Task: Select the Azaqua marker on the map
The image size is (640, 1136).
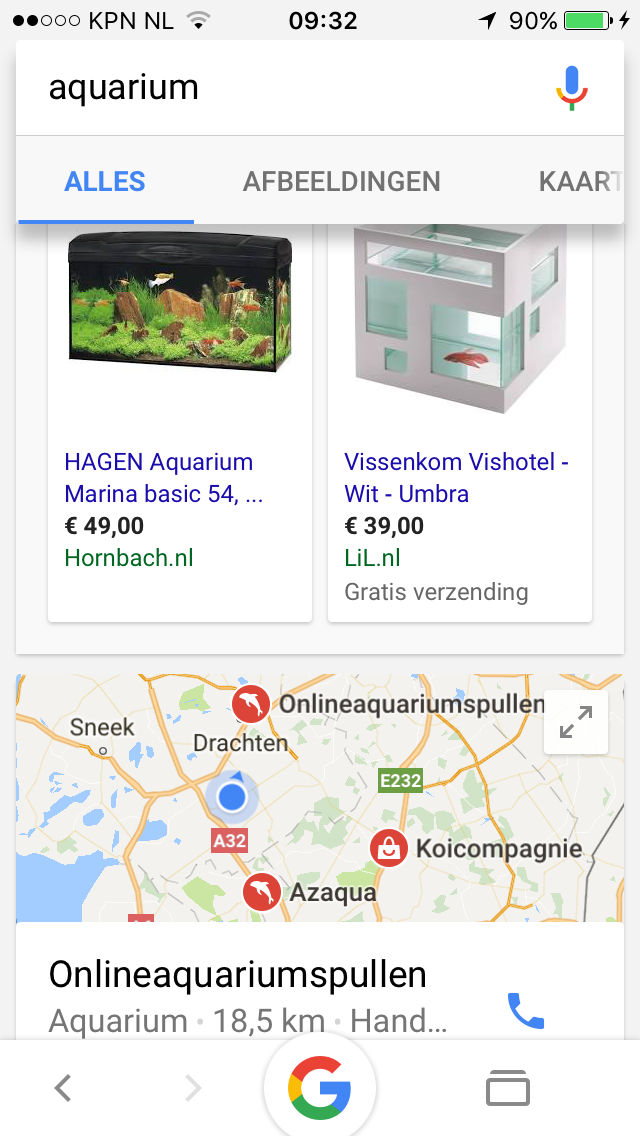Action: pyautogui.click(x=264, y=890)
